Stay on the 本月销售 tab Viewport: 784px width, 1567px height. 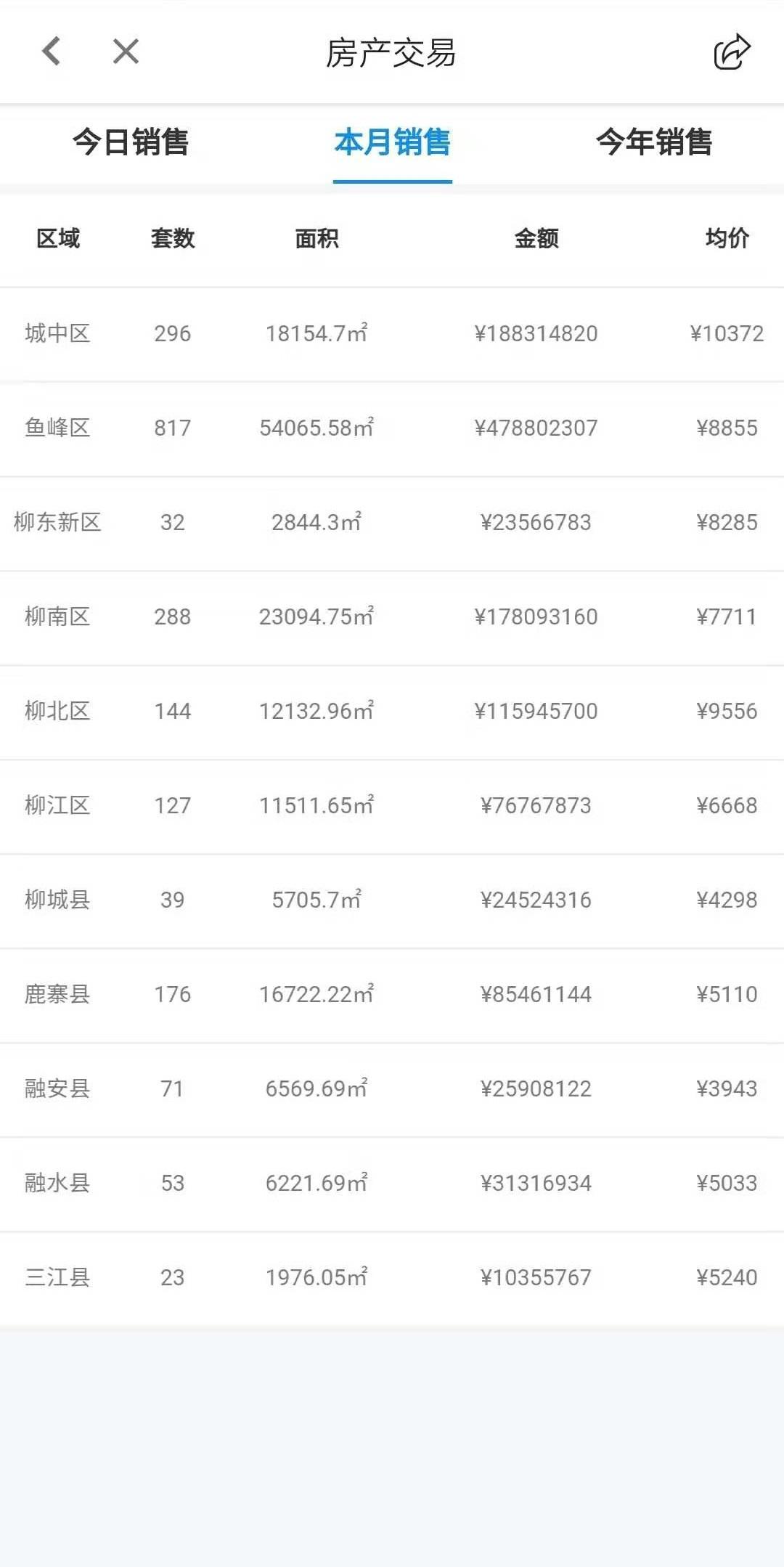(x=392, y=144)
